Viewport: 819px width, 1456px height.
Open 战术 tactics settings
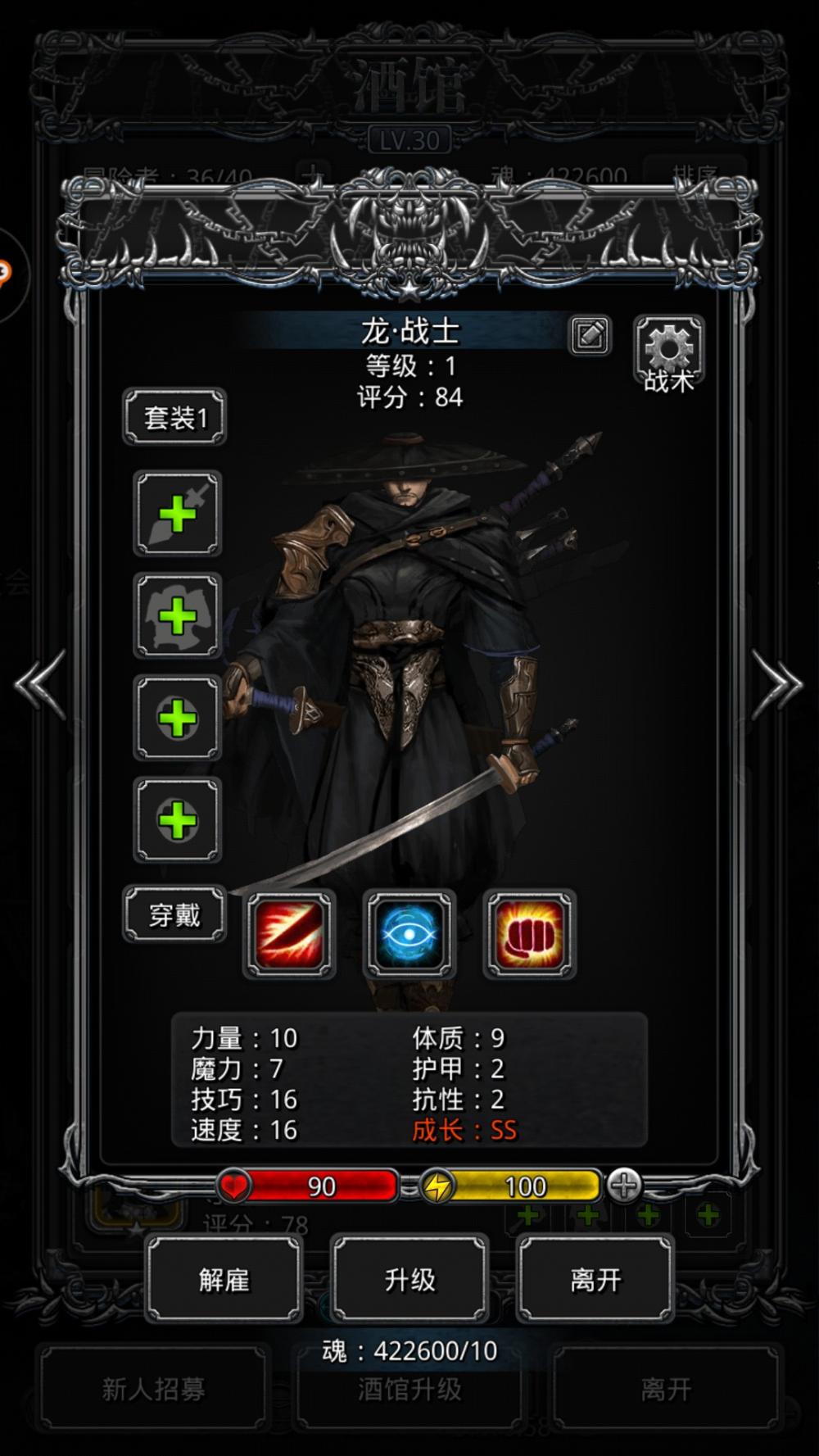(x=668, y=353)
